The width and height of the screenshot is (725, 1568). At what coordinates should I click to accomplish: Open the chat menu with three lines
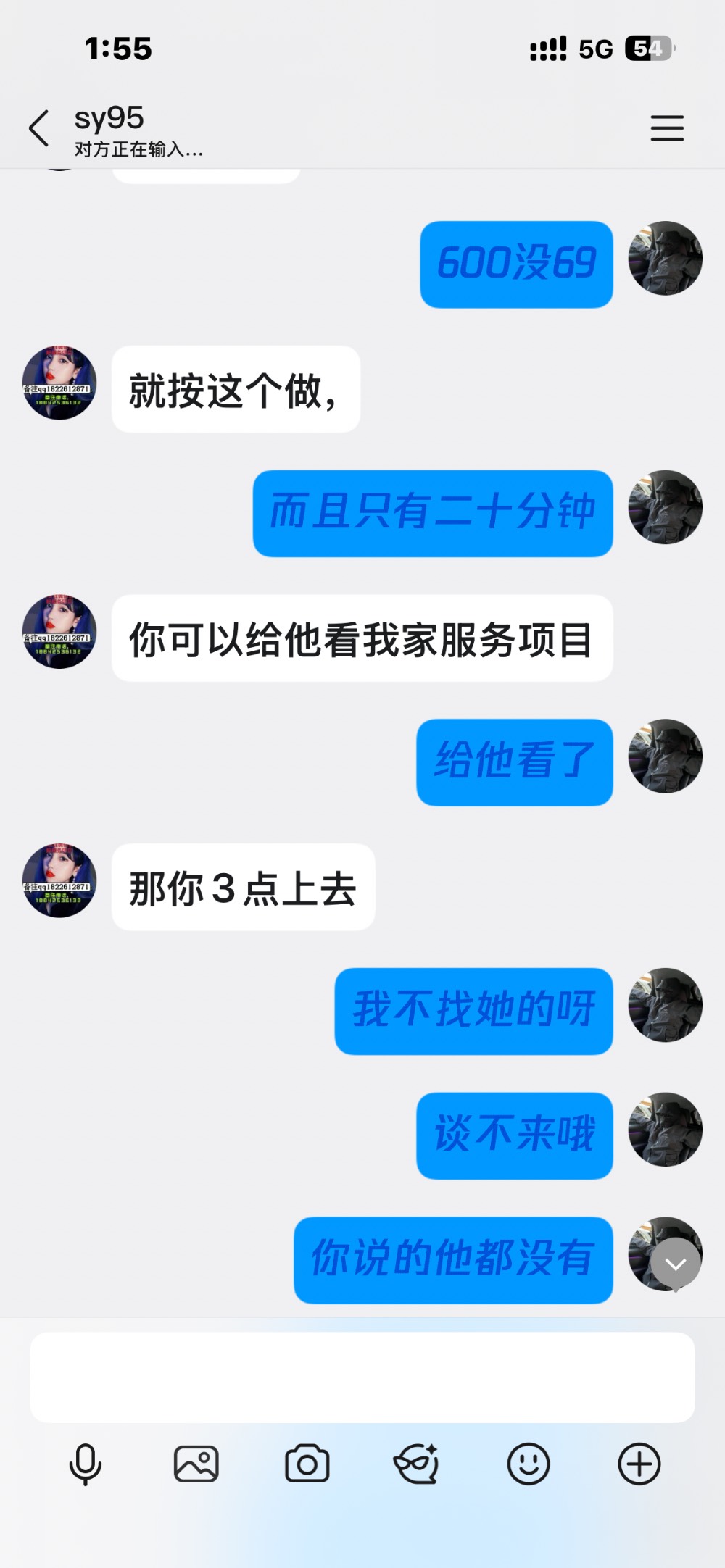(x=666, y=128)
